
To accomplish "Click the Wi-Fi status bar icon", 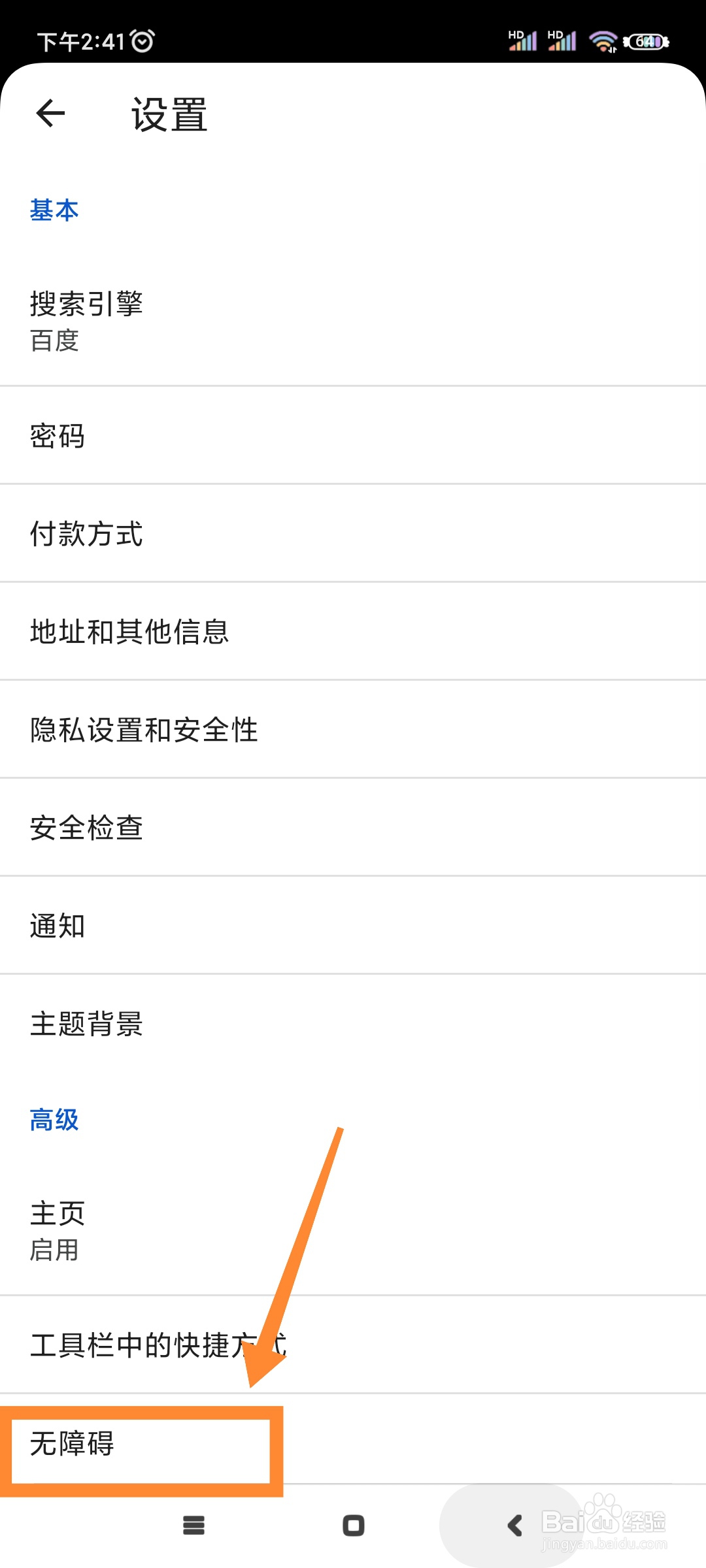I will click(601, 41).
